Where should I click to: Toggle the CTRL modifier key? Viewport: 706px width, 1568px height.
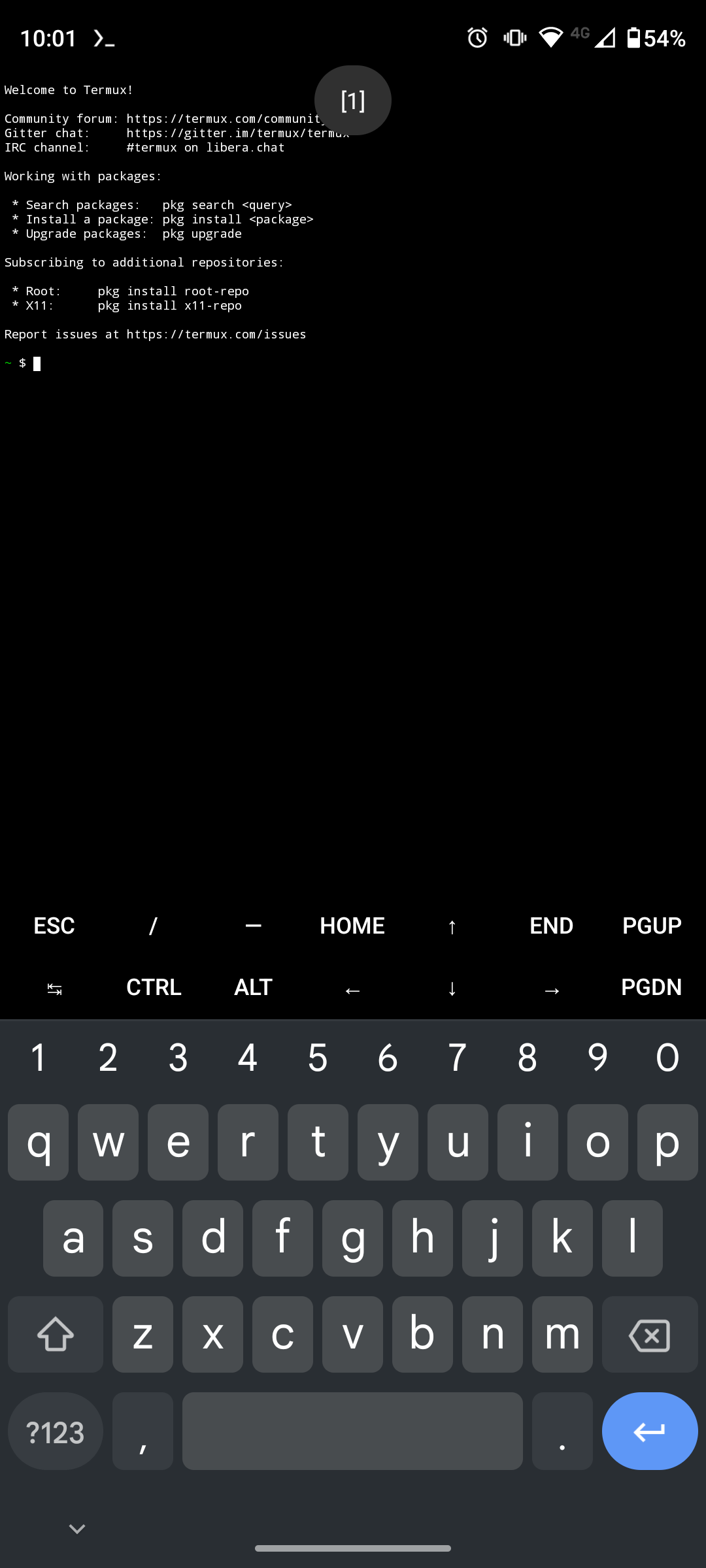pyautogui.click(x=154, y=987)
